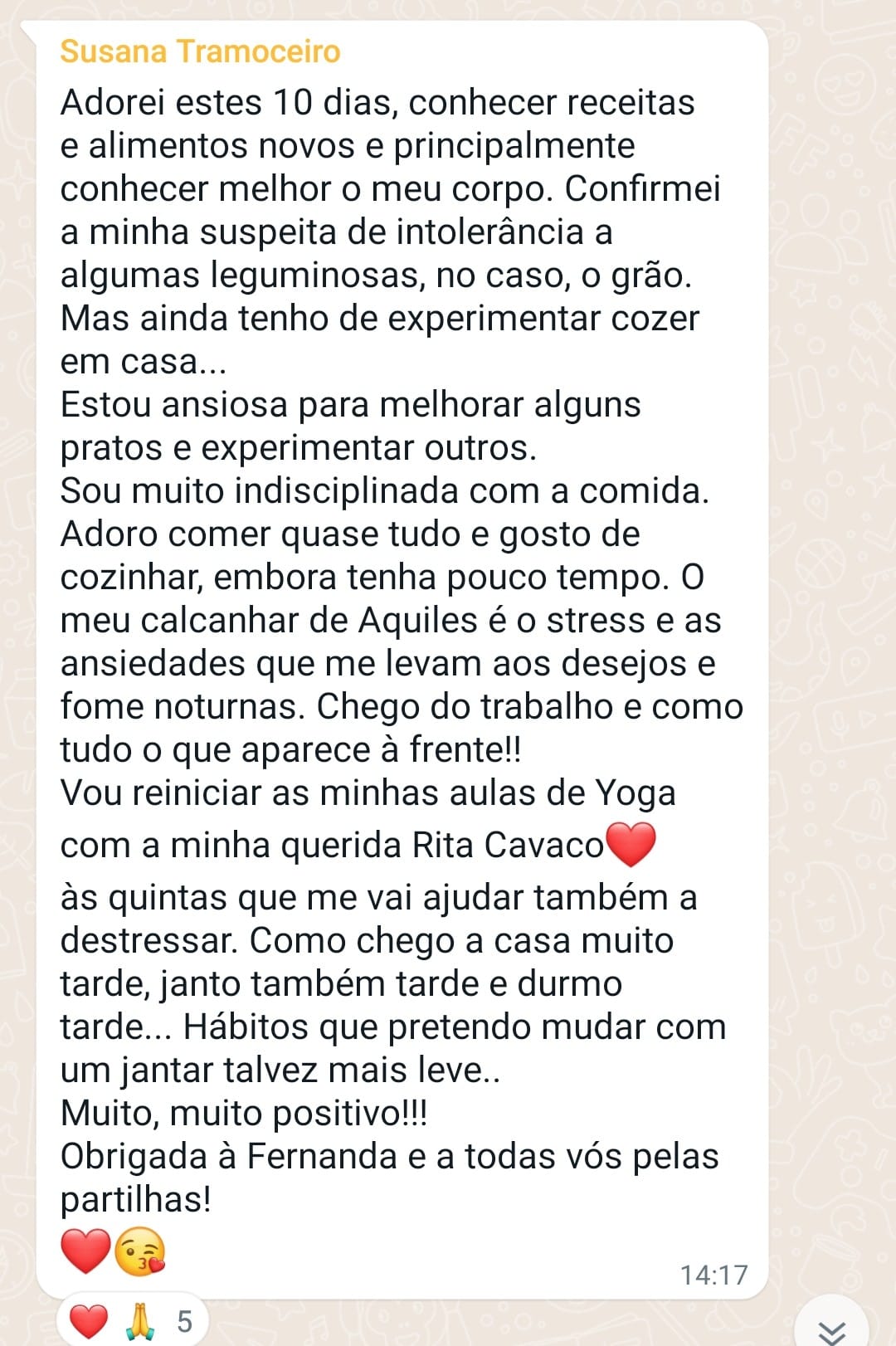View reactions on Susana's message

pyautogui.click(x=133, y=1320)
